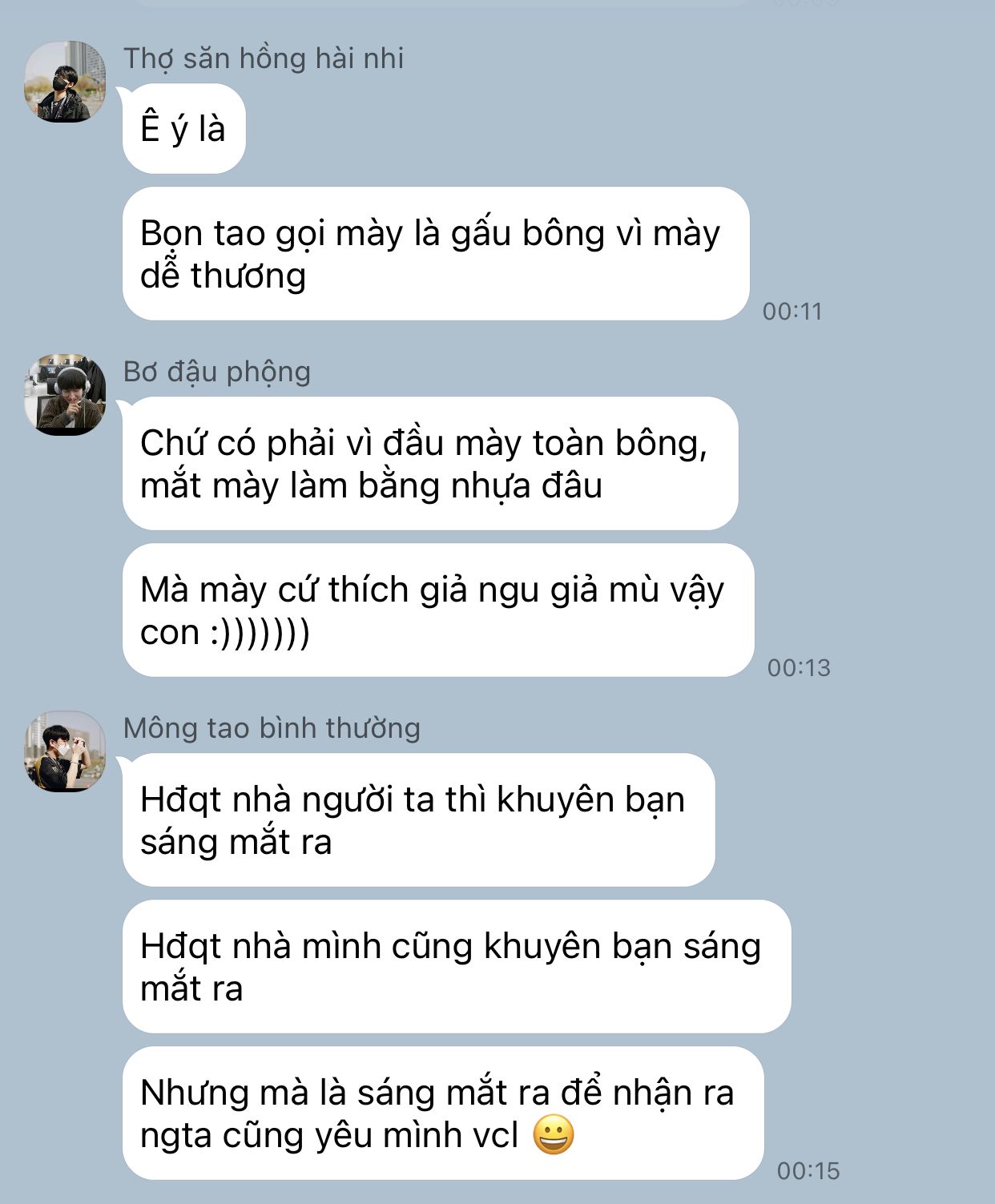Image resolution: width=995 pixels, height=1204 pixels.
Task: View Bơ đậu phộng's profile picture
Action: coord(64,395)
